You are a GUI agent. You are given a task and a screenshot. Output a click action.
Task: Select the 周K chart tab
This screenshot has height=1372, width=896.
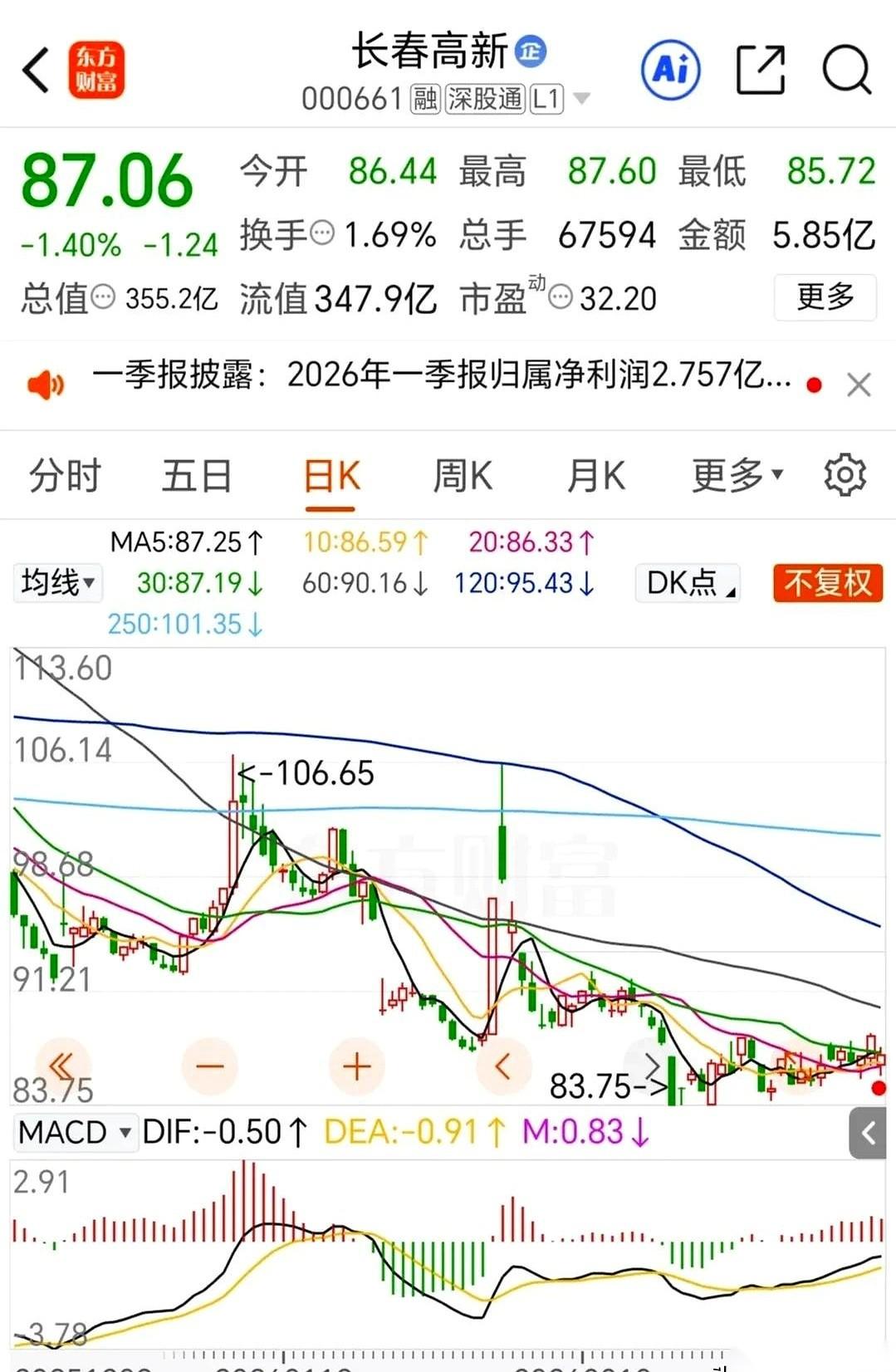463,477
